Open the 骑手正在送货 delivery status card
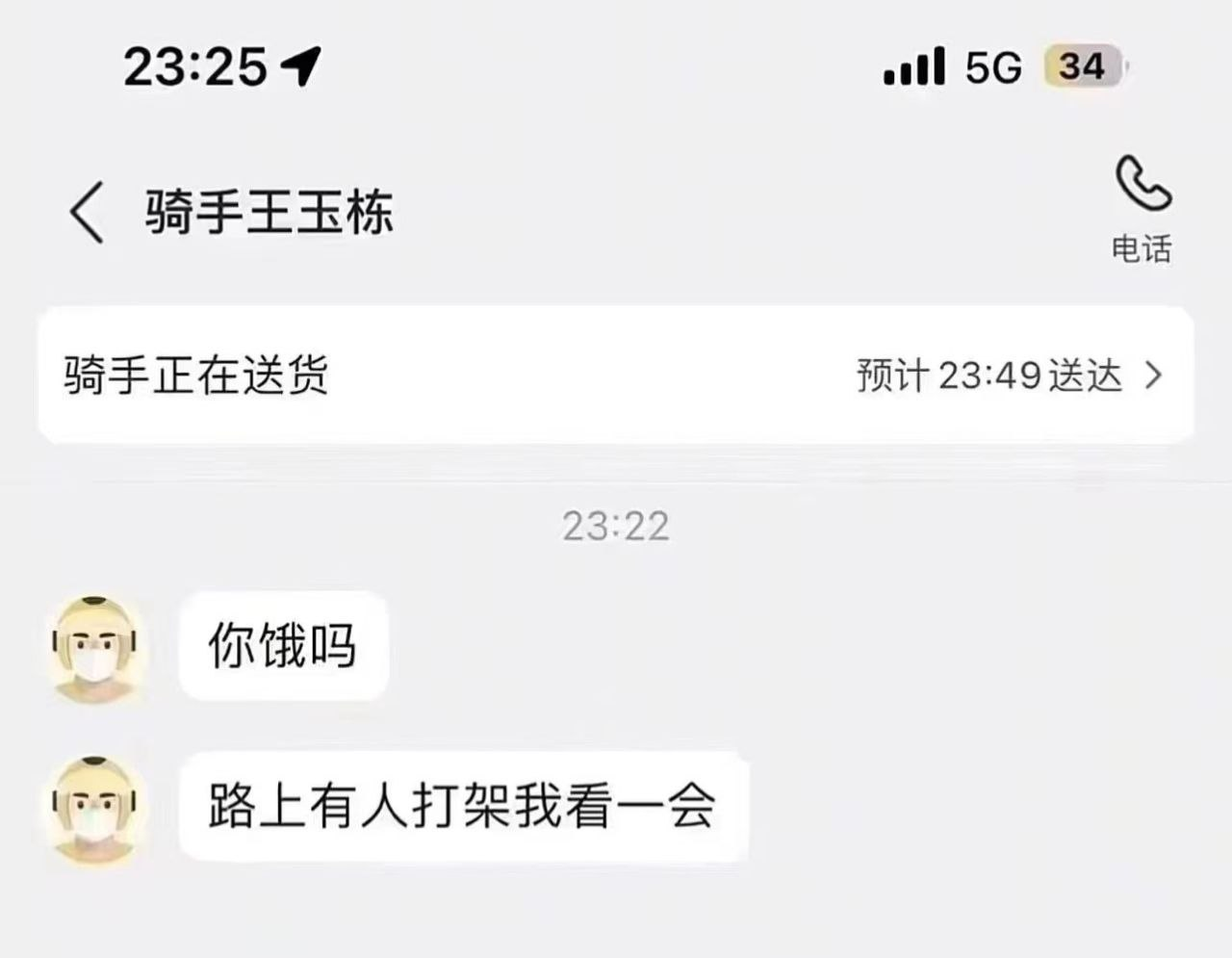The image size is (1232, 958). [616, 375]
